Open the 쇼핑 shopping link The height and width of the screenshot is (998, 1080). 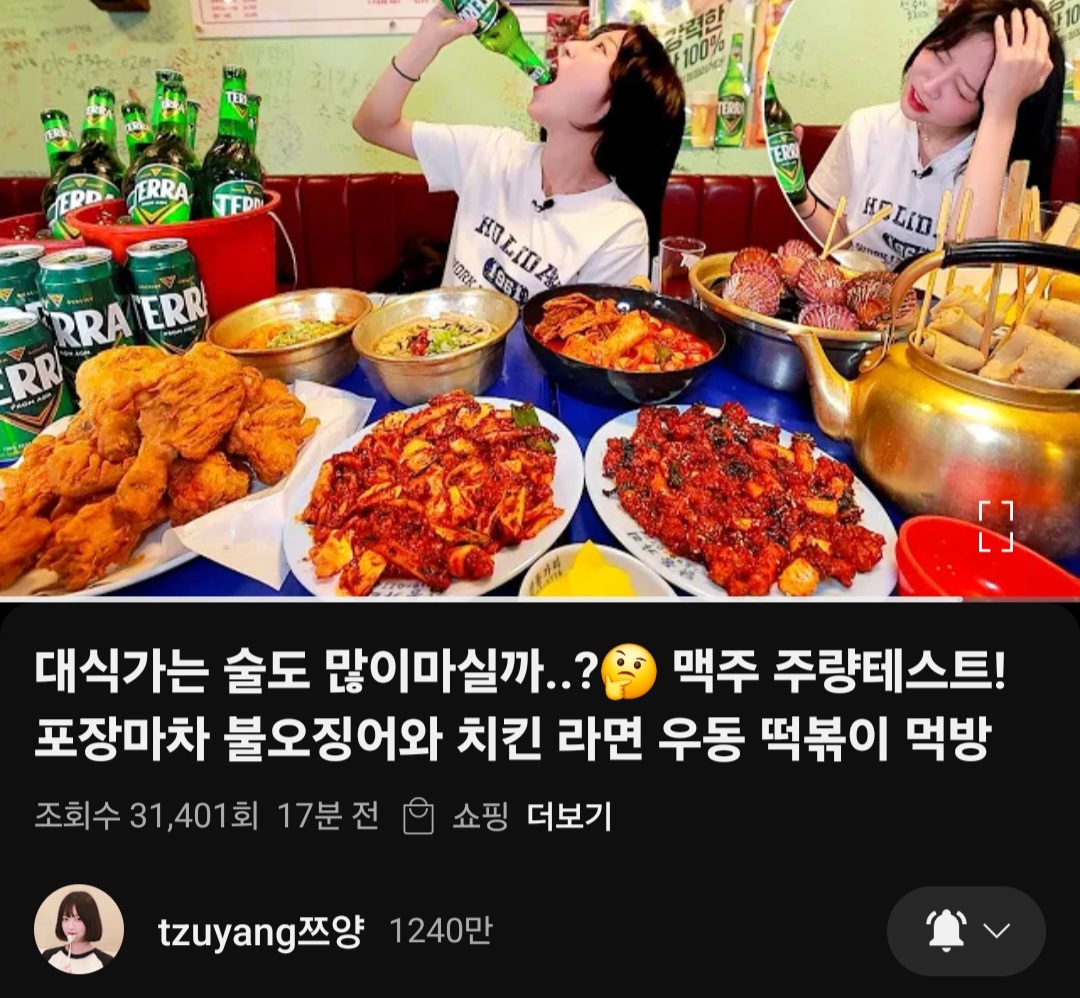pyautogui.click(x=456, y=816)
